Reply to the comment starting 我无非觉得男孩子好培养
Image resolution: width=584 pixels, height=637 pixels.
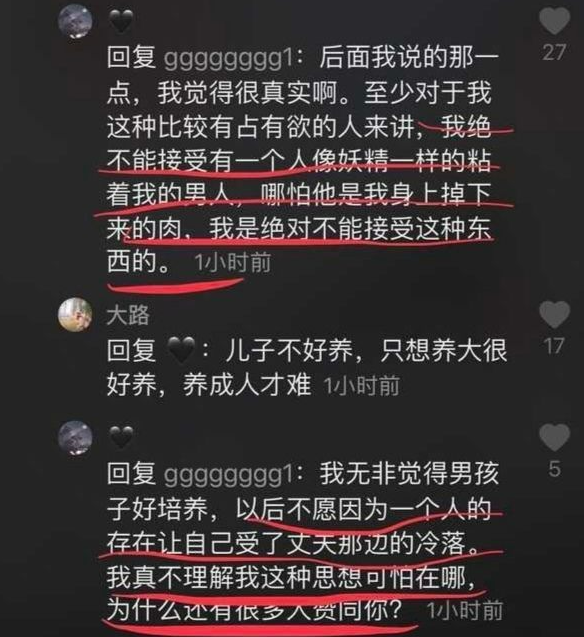303,542
